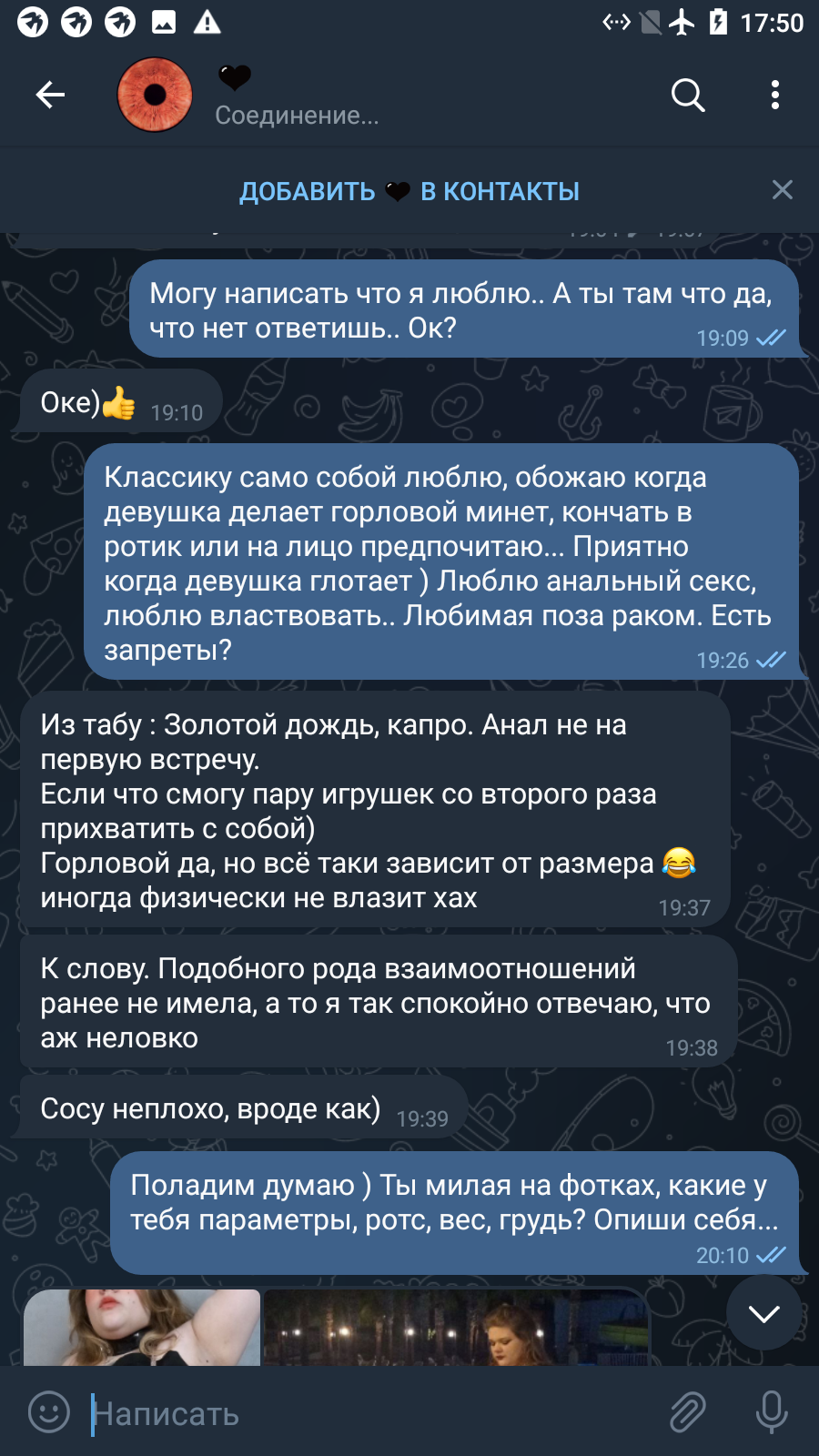
Task: Dismiss the add-to-contacts banner
Action: pos(783,189)
